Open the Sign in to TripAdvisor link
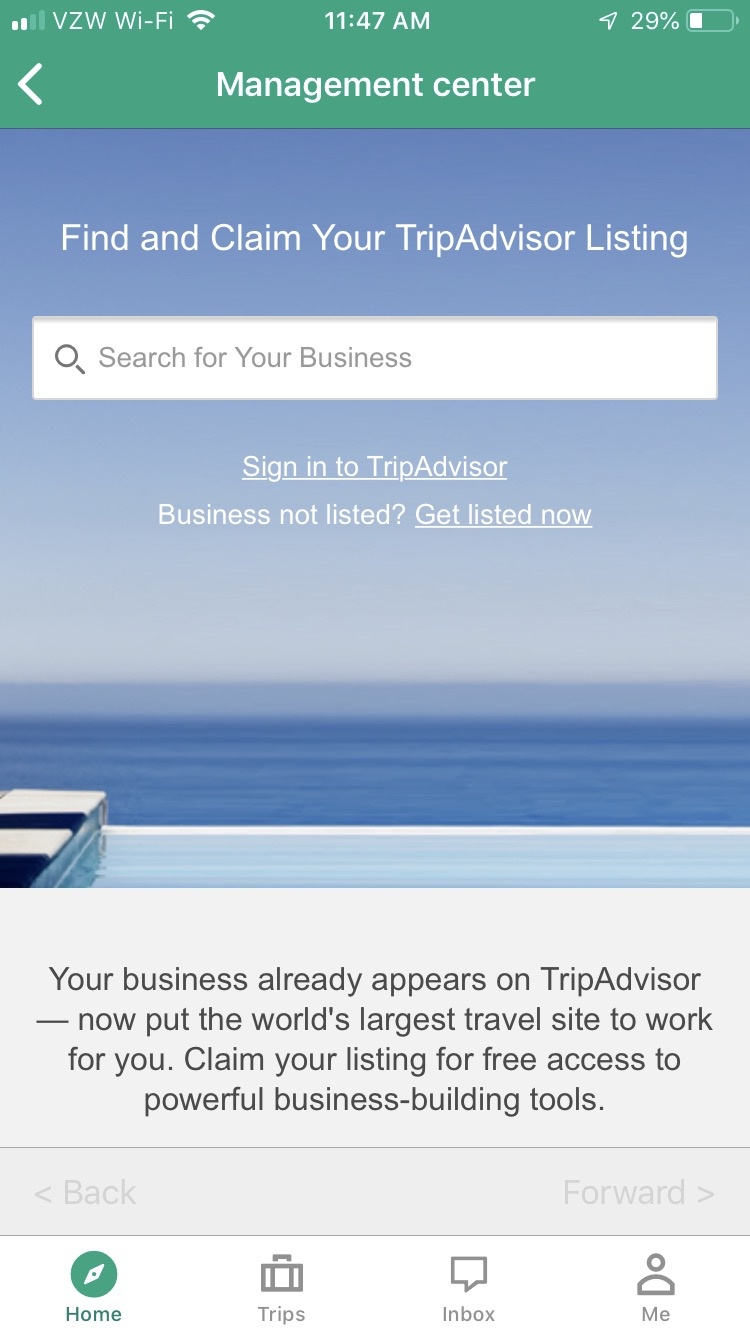 [375, 467]
